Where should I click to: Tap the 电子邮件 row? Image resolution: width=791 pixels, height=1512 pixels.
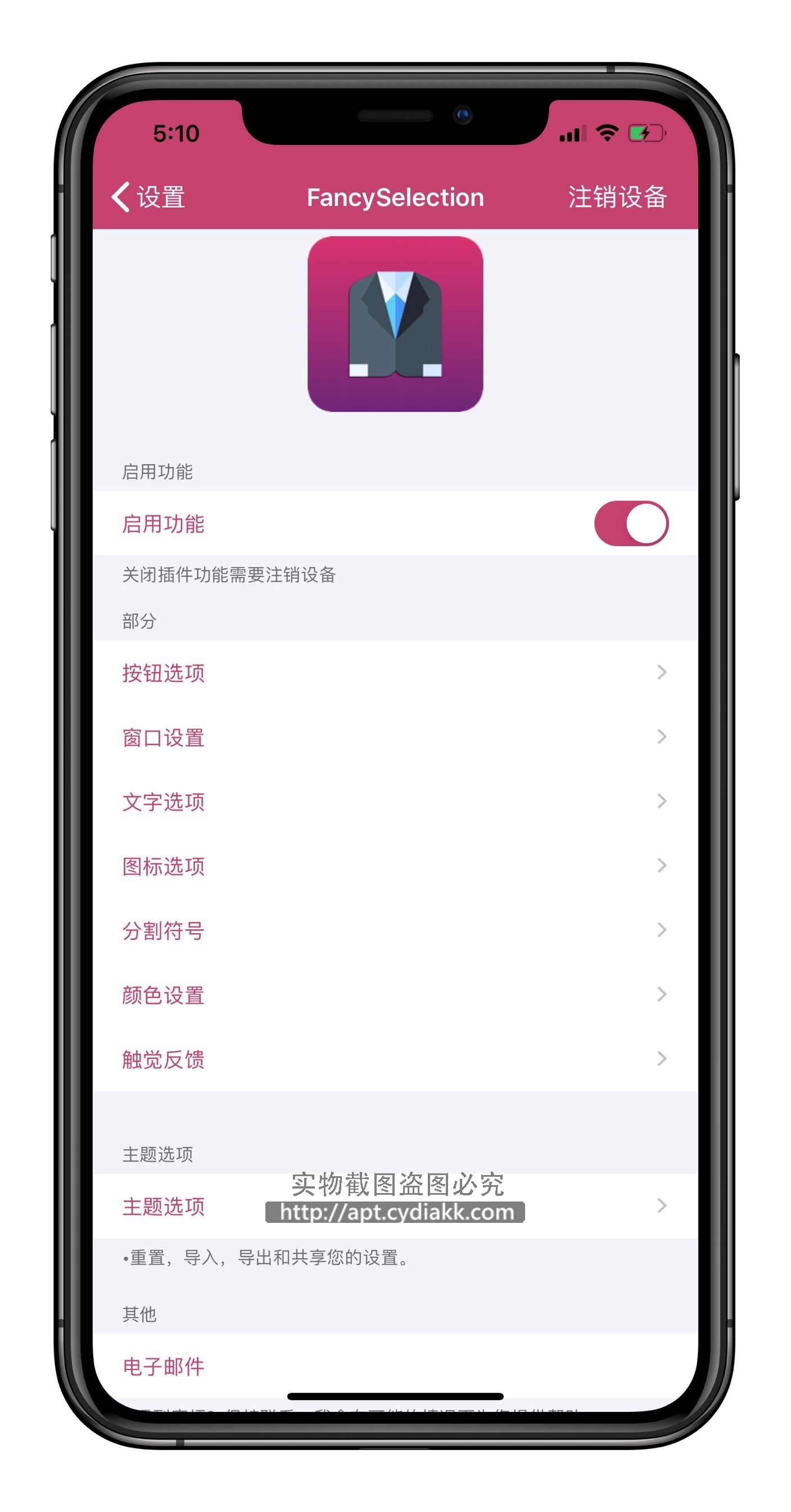point(396,1366)
